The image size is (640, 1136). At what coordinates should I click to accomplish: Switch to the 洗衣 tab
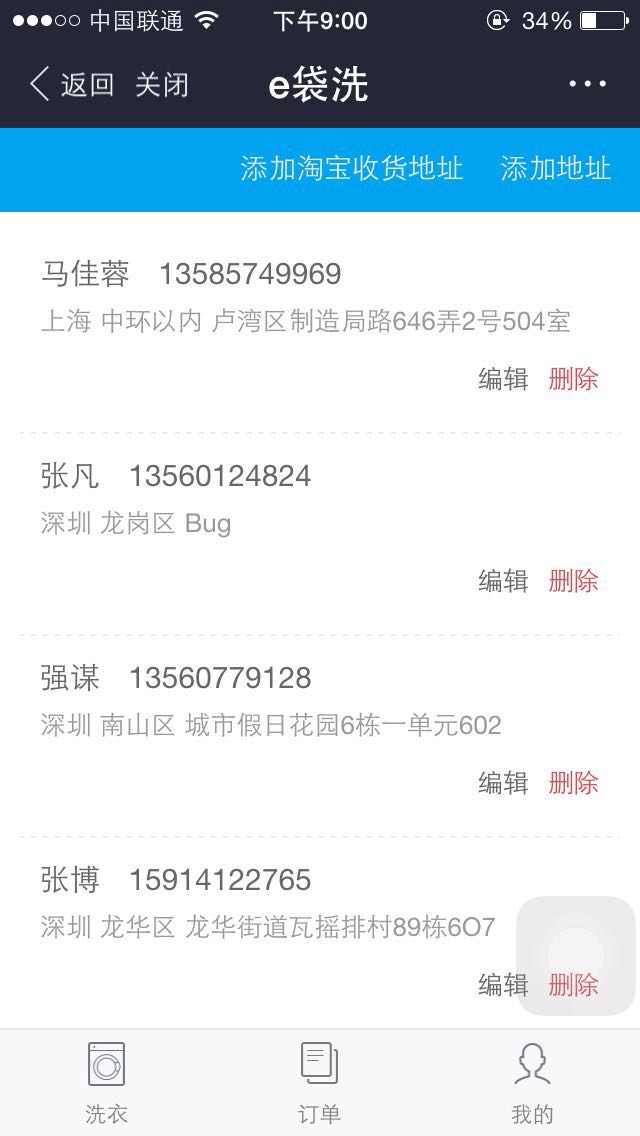[107, 1083]
